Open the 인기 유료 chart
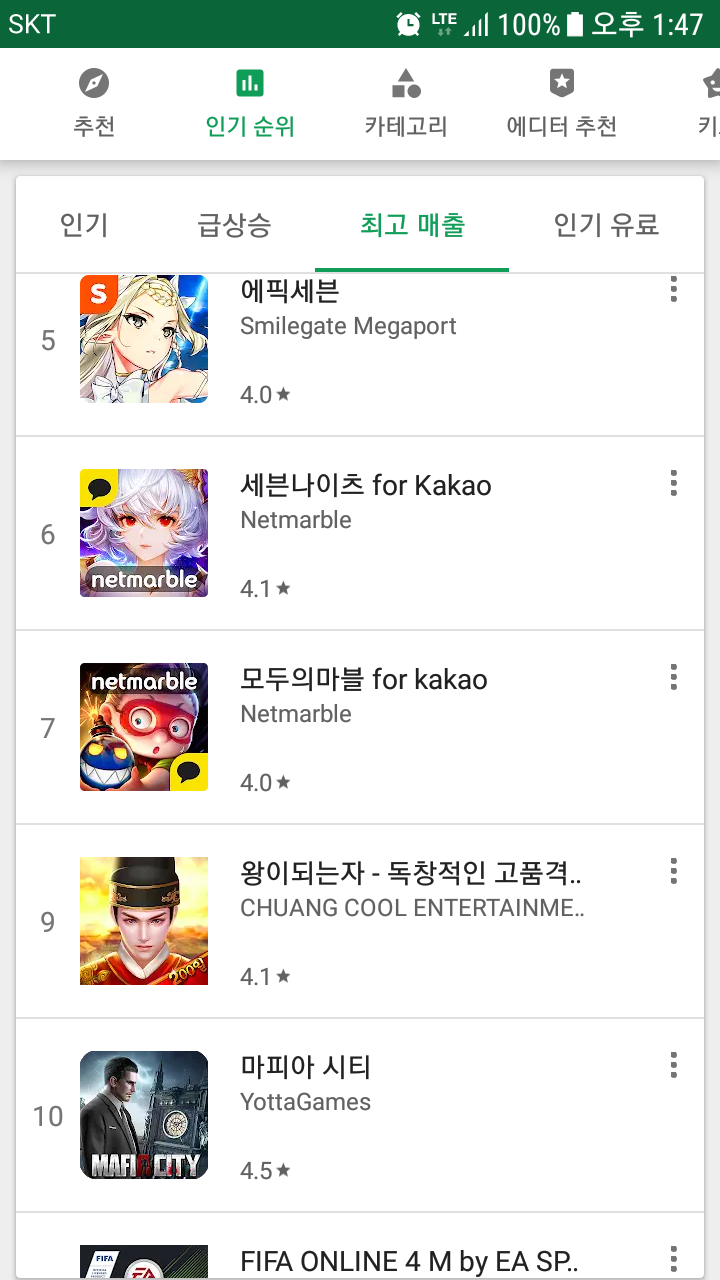This screenshot has height=1280, width=720. click(x=606, y=225)
